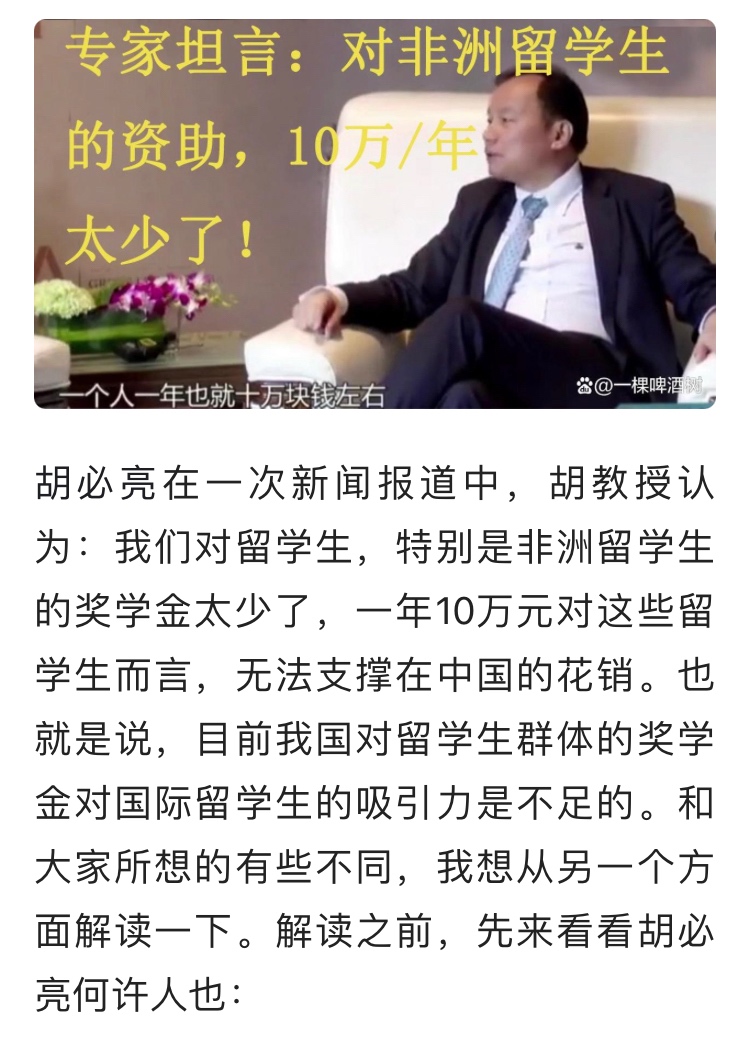Open the article image of the interview
The image size is (750, 1058).
coord(375,213)
